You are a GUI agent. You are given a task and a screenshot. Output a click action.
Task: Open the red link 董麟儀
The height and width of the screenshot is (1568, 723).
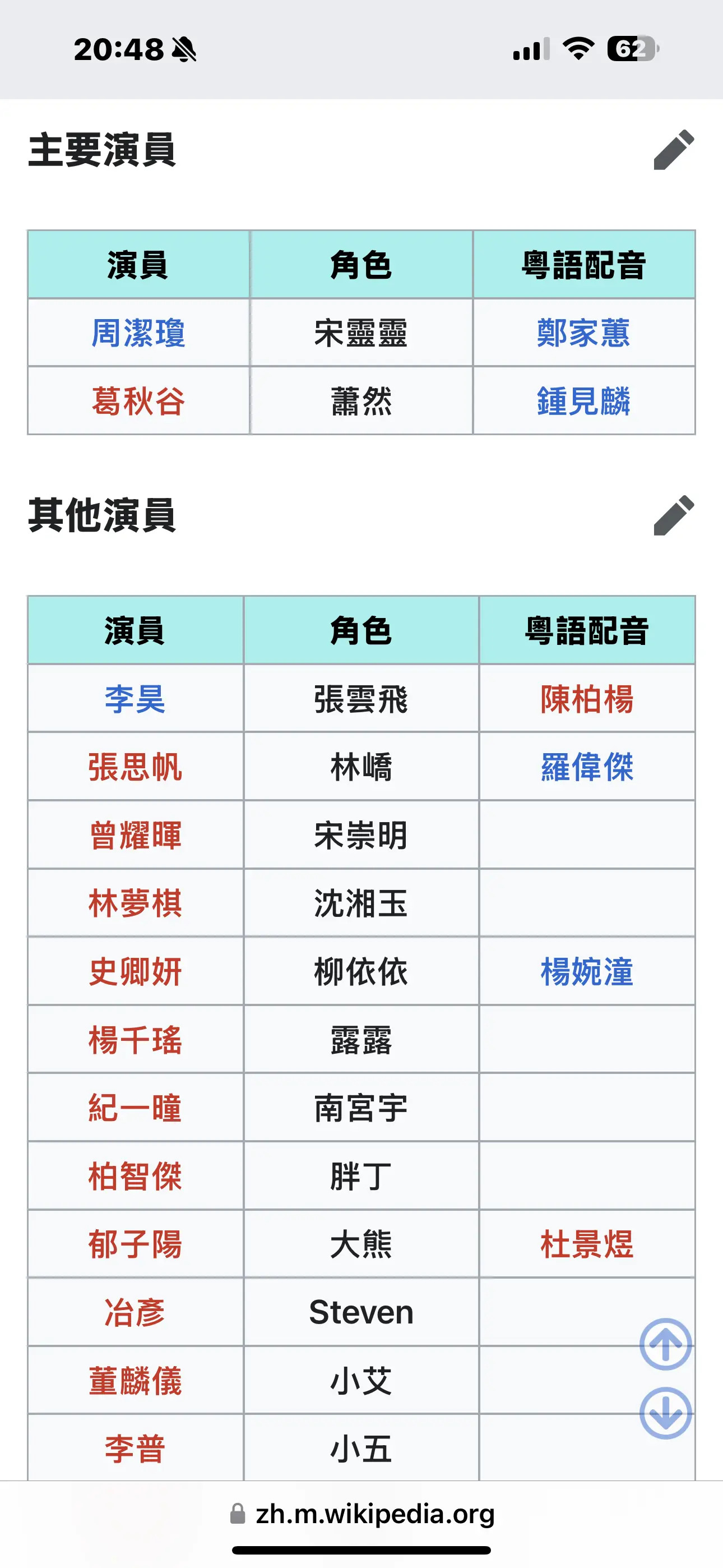[135, 1381]
